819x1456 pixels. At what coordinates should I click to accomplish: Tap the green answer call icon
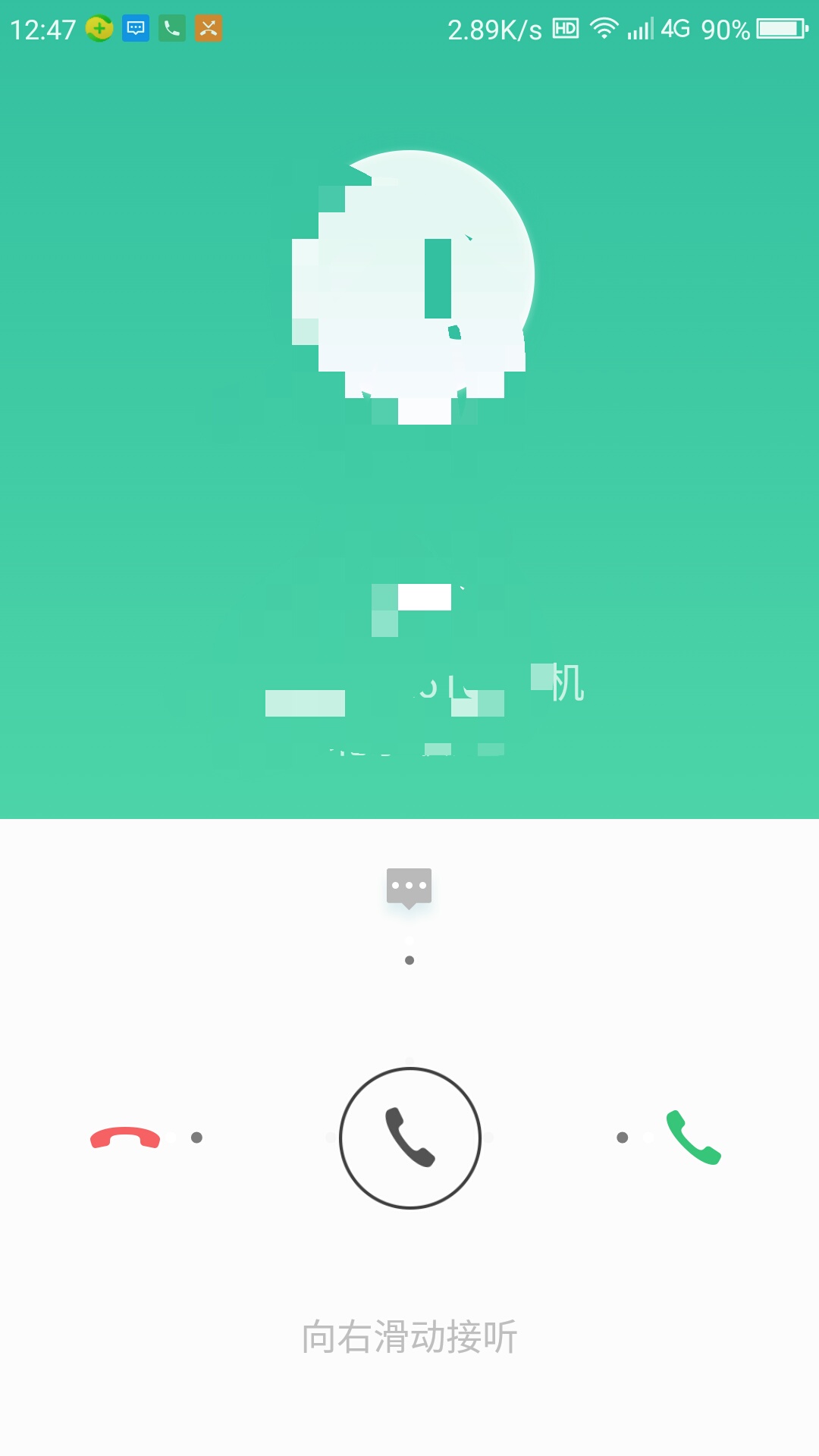click(x=693, y=1137)
